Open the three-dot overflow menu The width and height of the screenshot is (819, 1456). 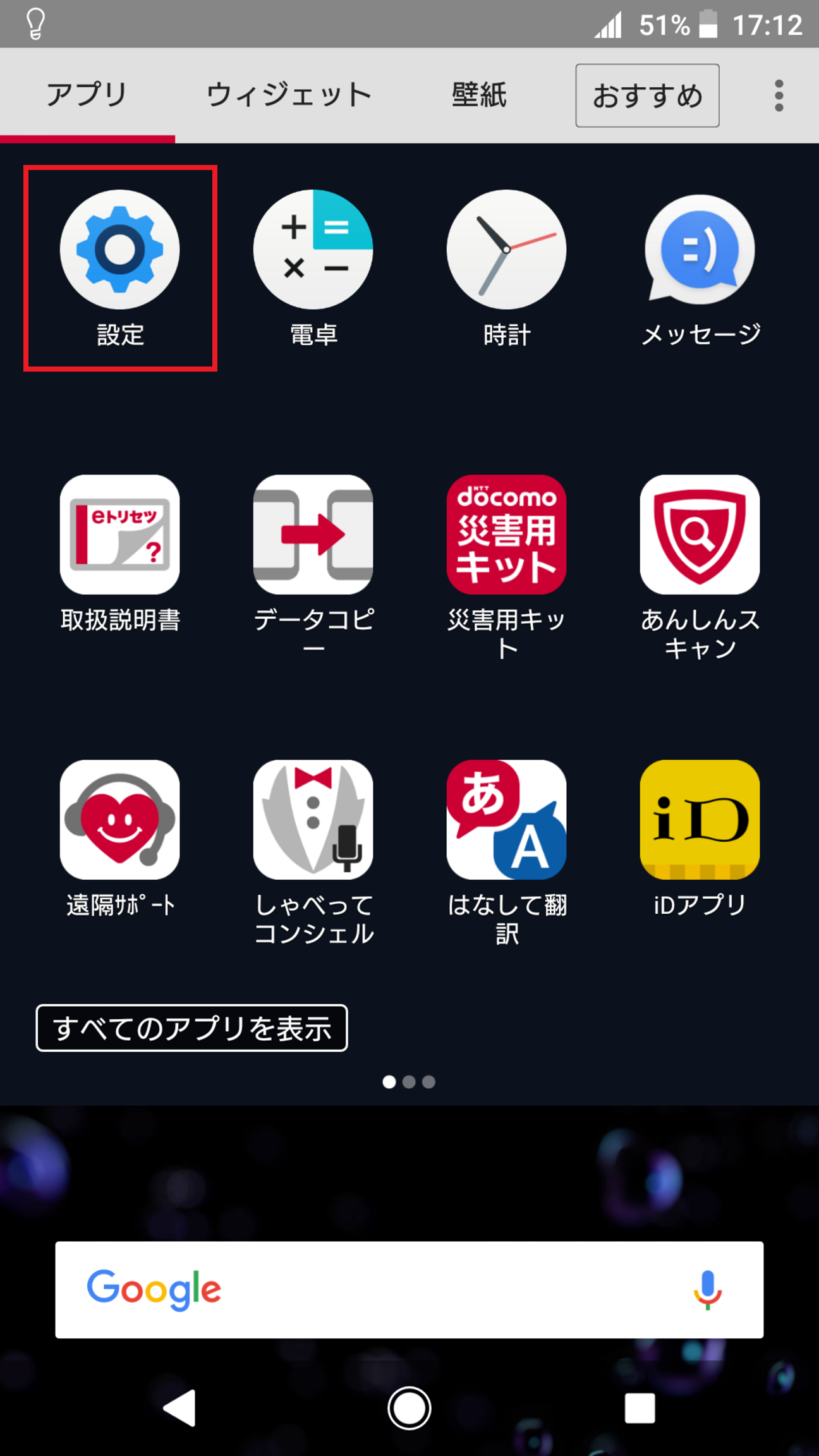pos(779,95)
